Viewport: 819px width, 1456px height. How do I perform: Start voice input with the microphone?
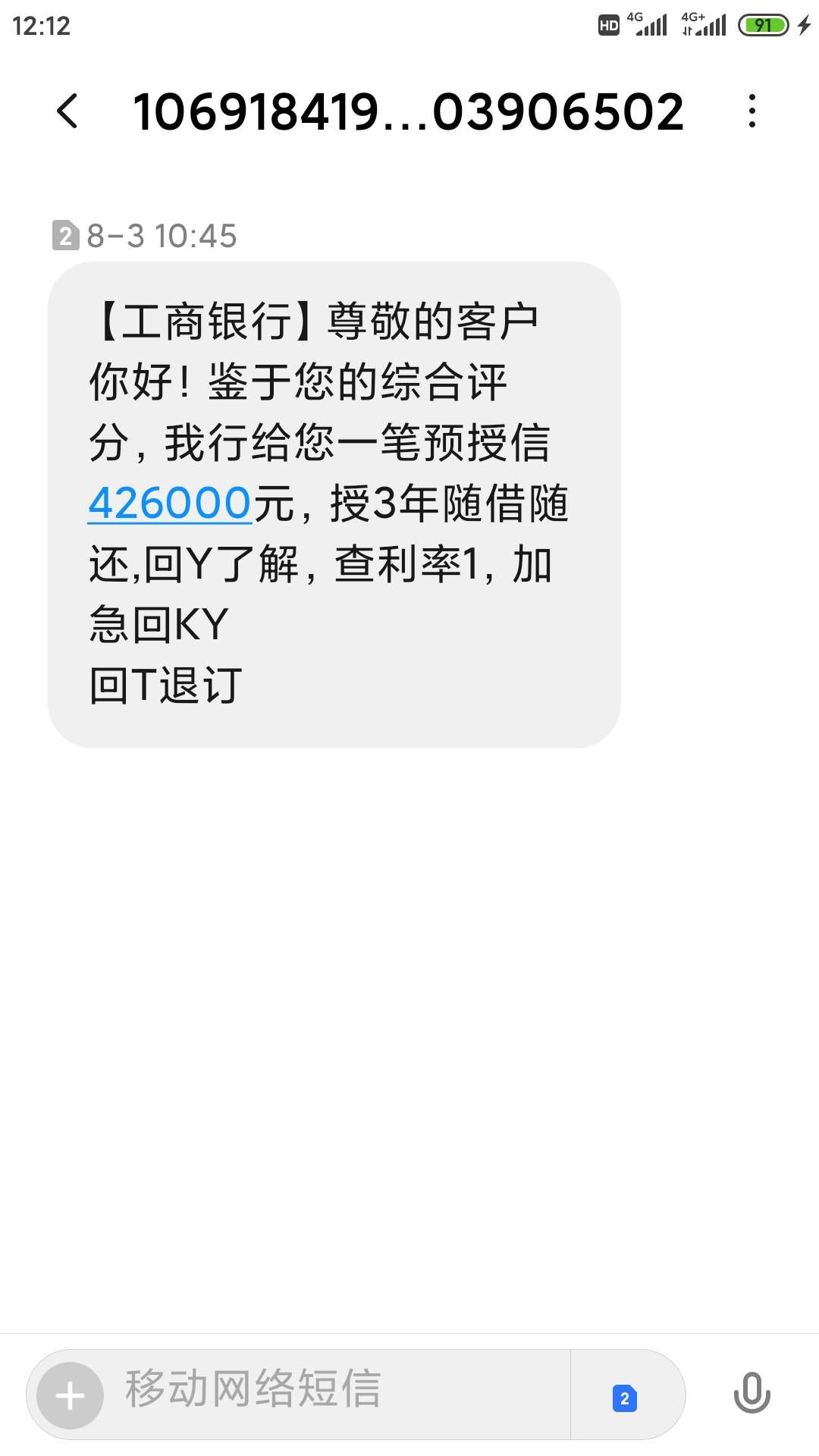click(752, 1394)
